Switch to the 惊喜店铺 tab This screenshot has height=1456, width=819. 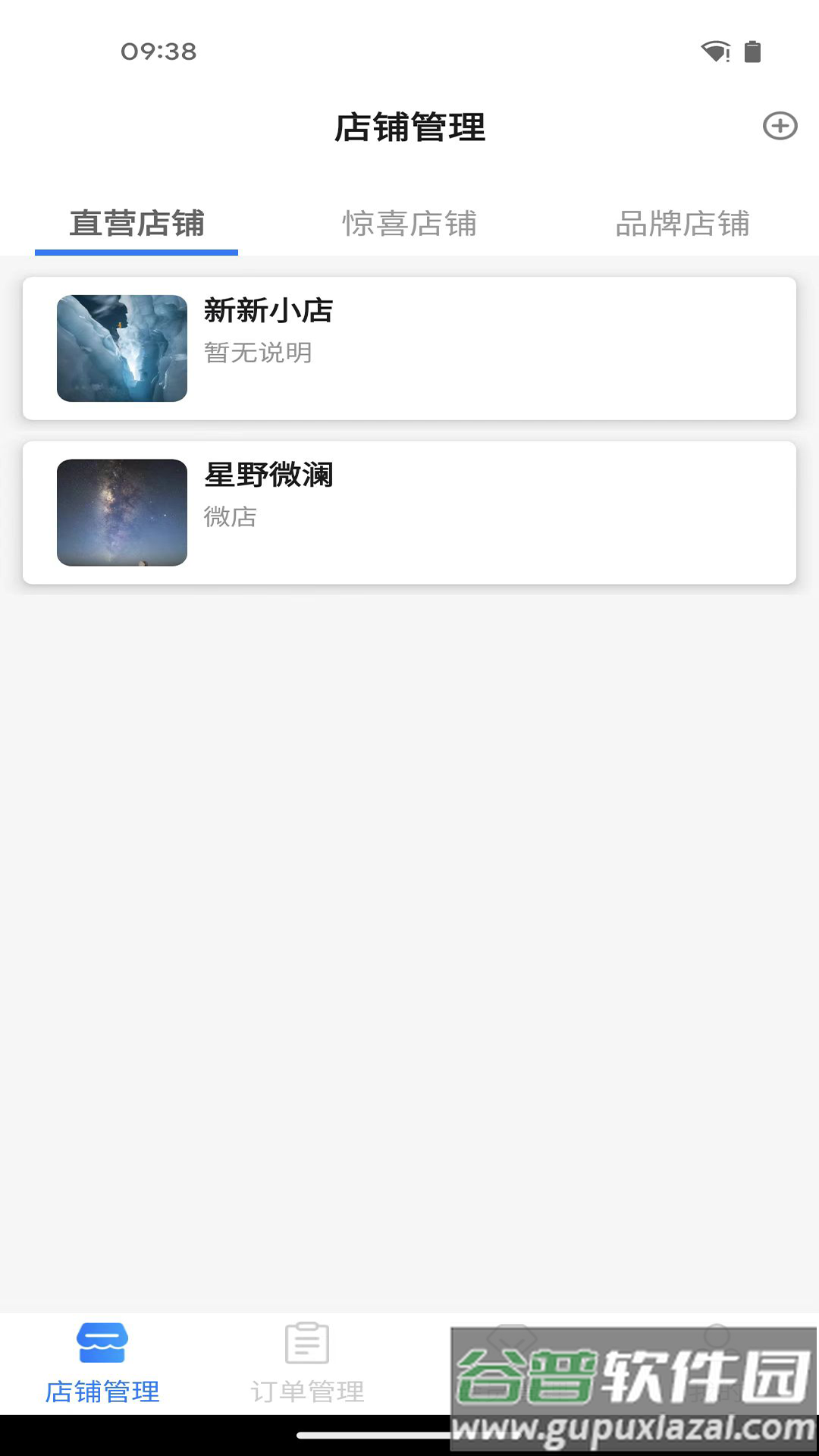(x=409, y=224)
